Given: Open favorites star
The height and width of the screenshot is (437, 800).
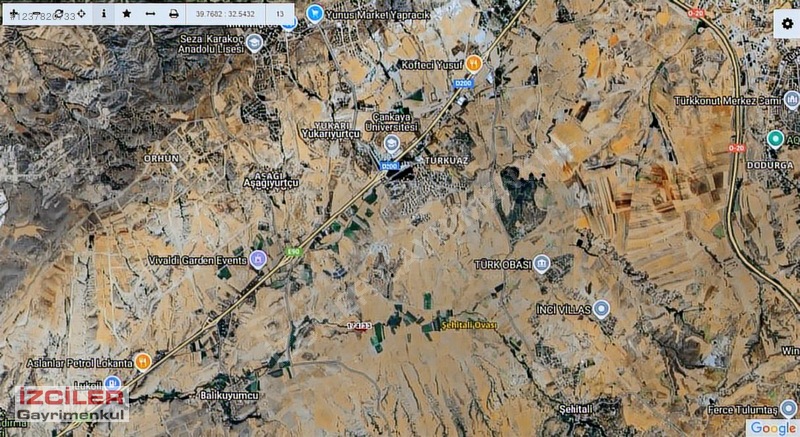Looking at the screenshot, I should click(126, 14).
